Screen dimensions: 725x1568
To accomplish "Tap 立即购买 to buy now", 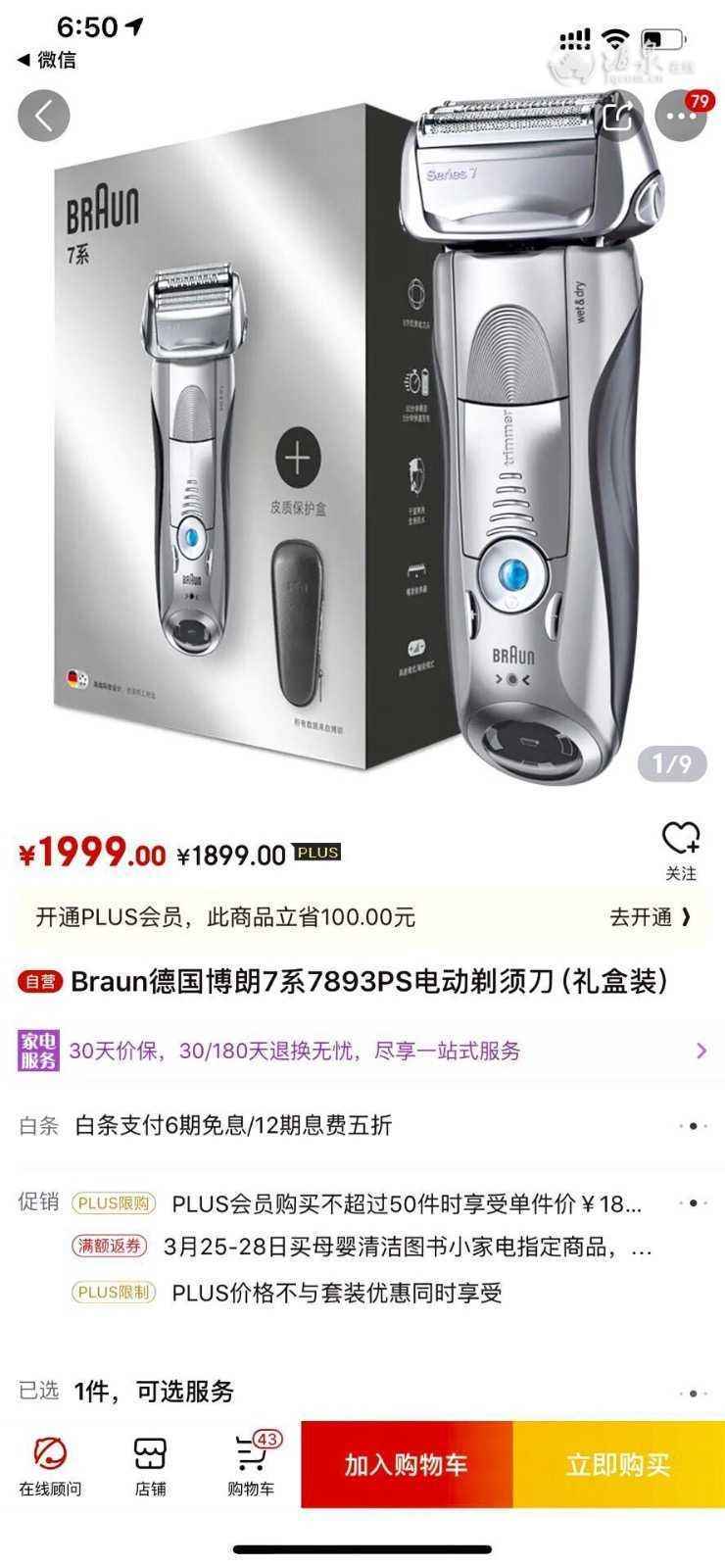I will point(618,1464).
